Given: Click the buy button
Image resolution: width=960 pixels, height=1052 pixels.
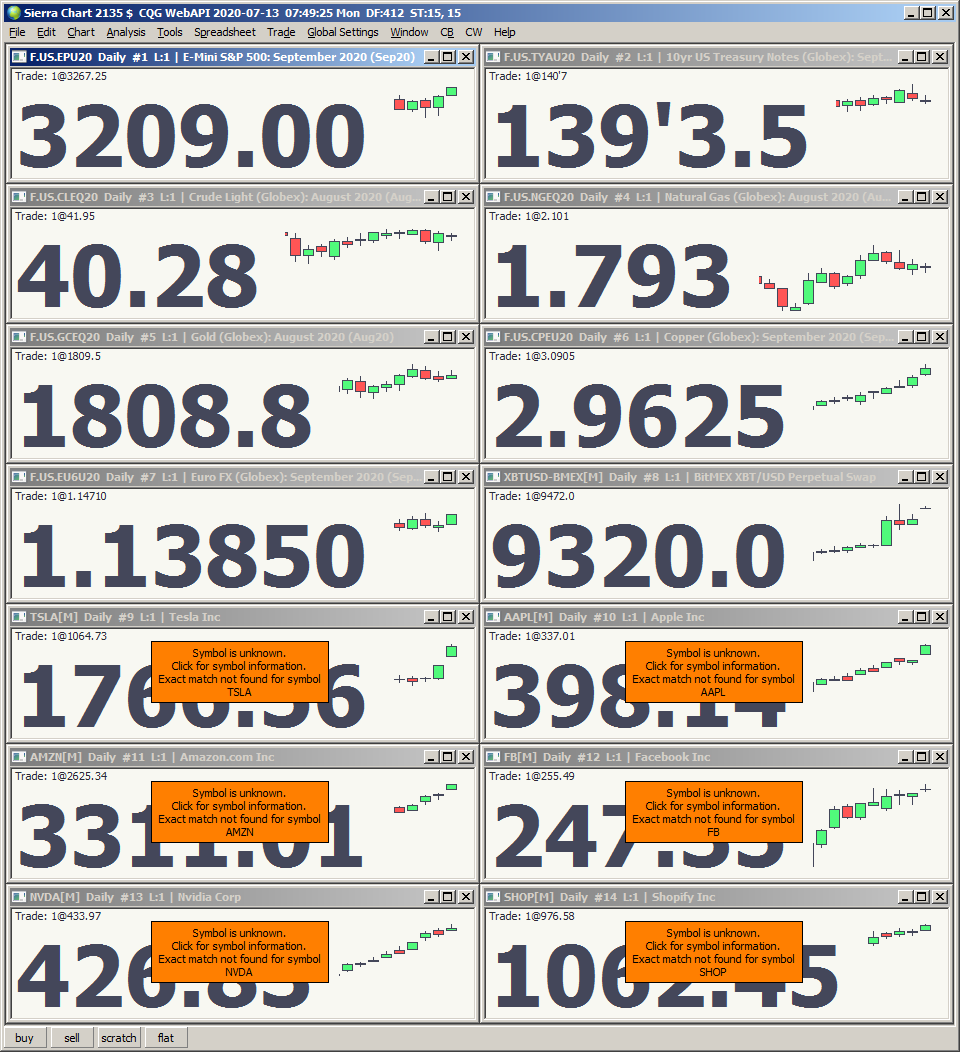Looking at the screenshot, I should click(25, 1038).
